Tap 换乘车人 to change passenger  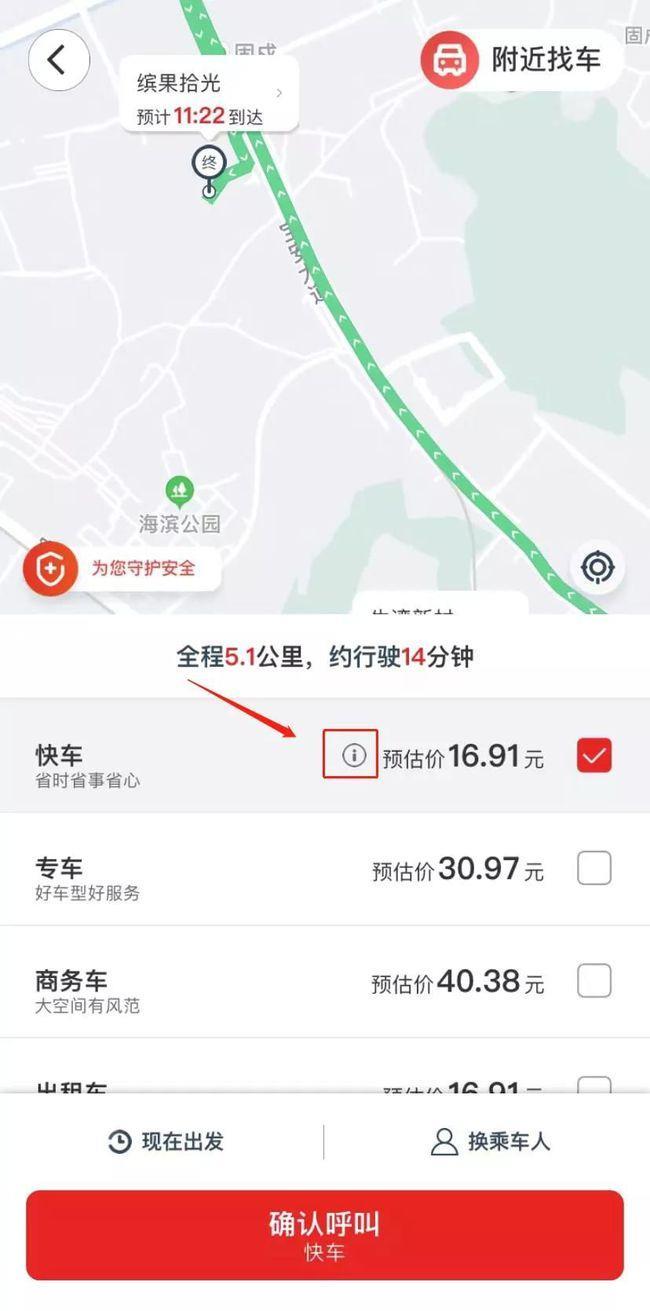tap(490, 1141)
